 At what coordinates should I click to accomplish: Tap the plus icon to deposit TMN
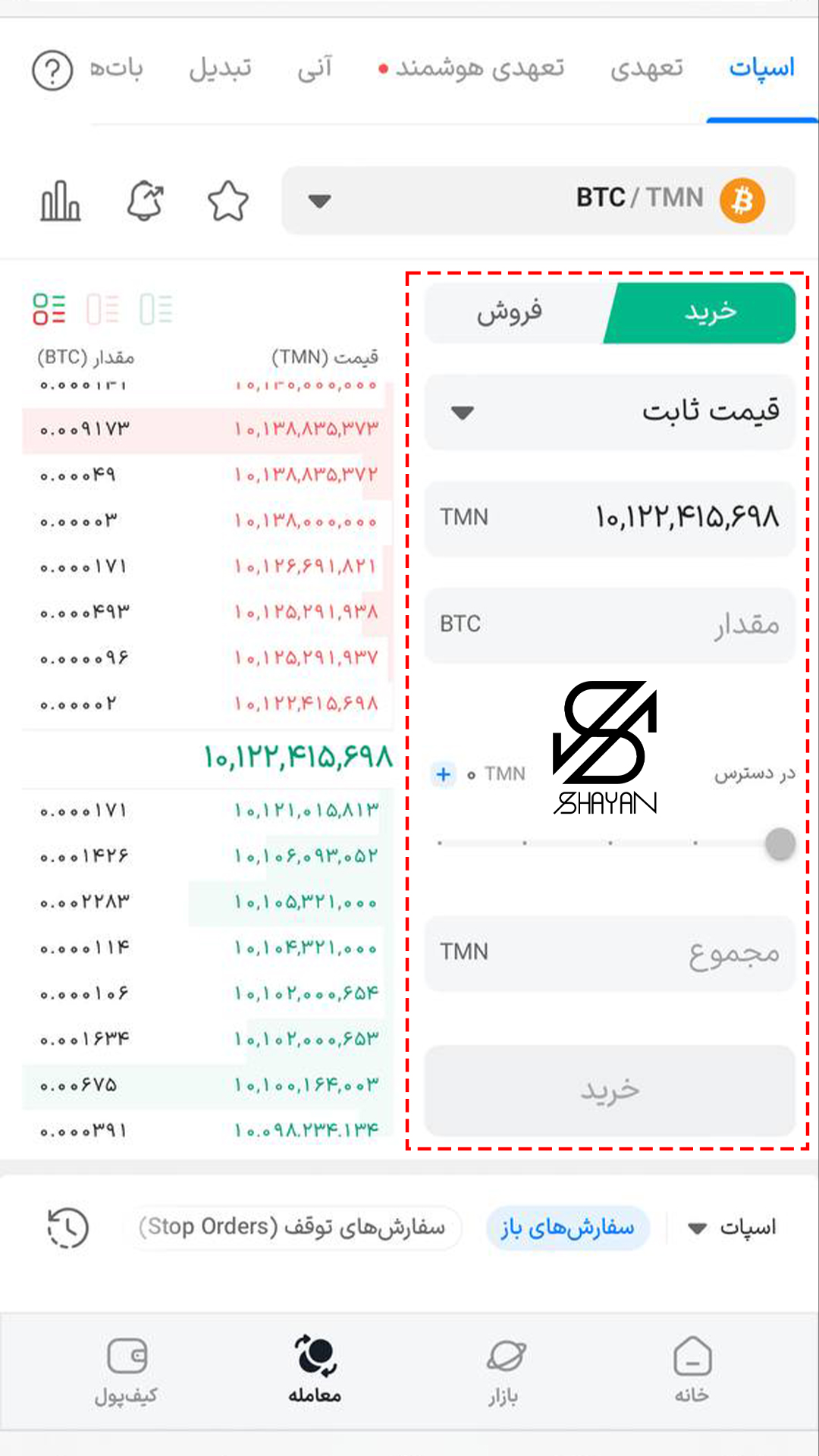point(444,774)
